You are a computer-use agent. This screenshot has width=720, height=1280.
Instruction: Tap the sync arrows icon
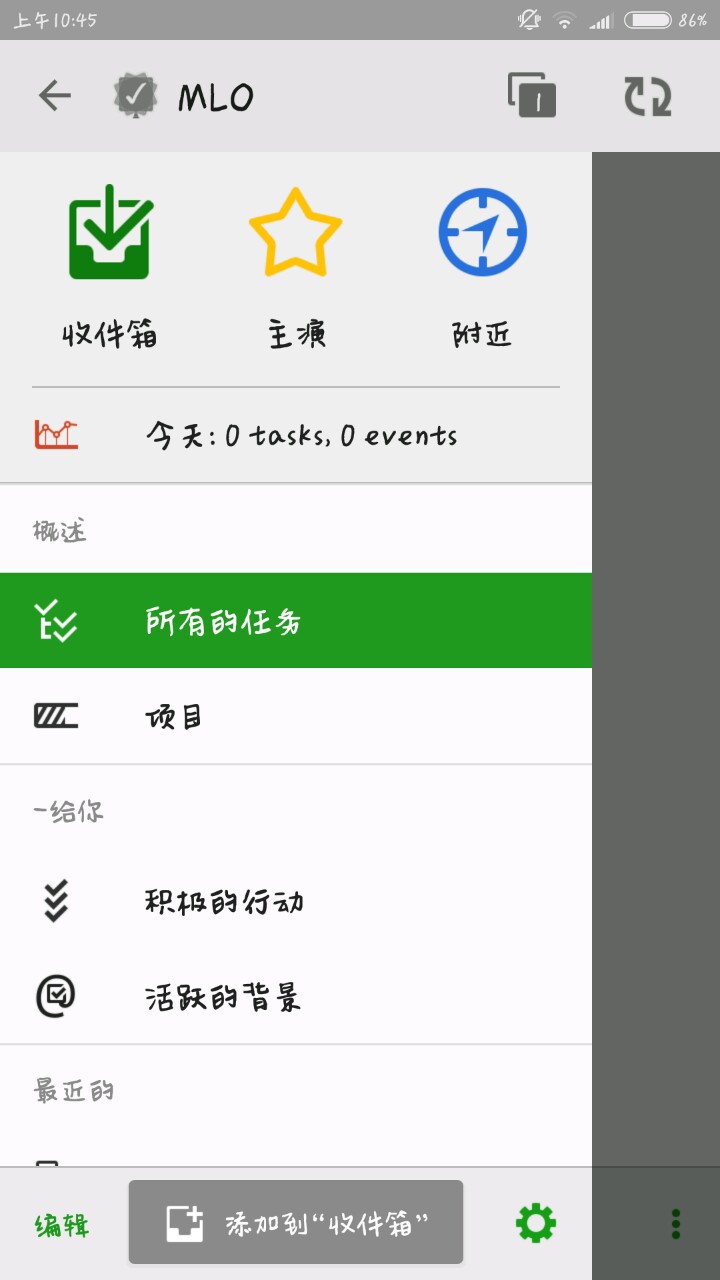[x=648, y=96]
